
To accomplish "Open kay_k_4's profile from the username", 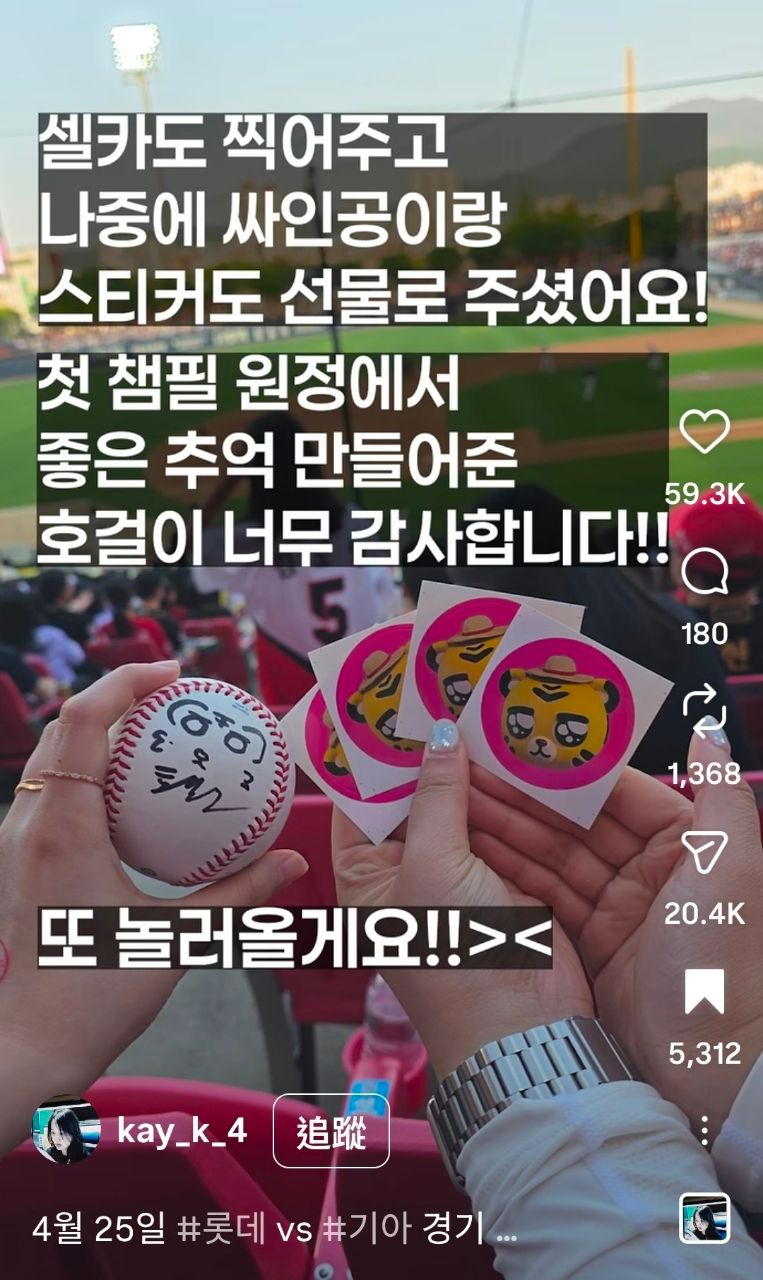I will (x=182, y=1131).
